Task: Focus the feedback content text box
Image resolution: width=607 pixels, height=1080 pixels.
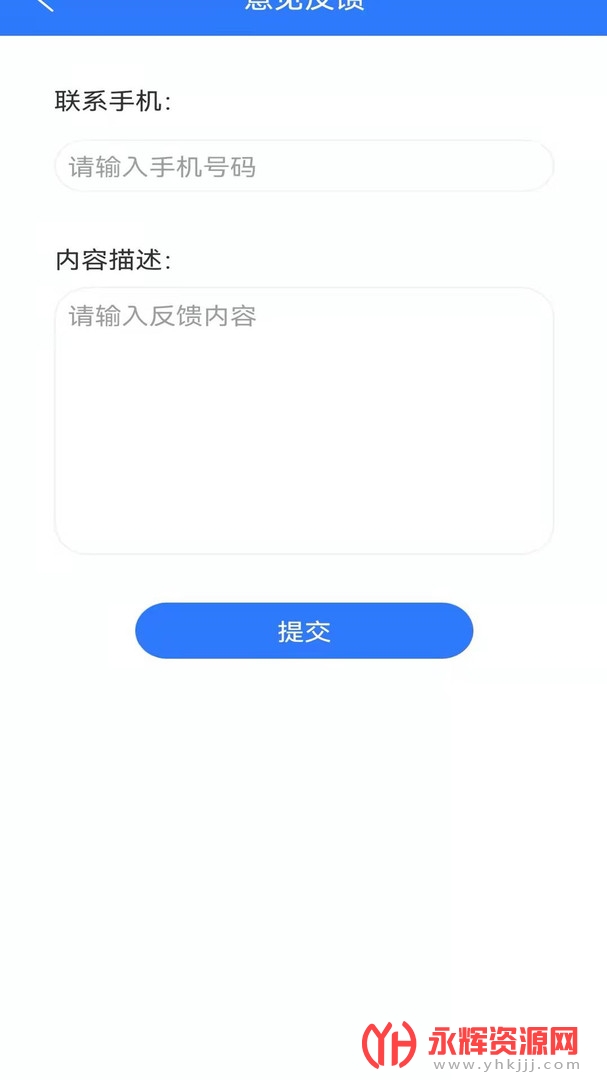Action: (x=304, y=420)
